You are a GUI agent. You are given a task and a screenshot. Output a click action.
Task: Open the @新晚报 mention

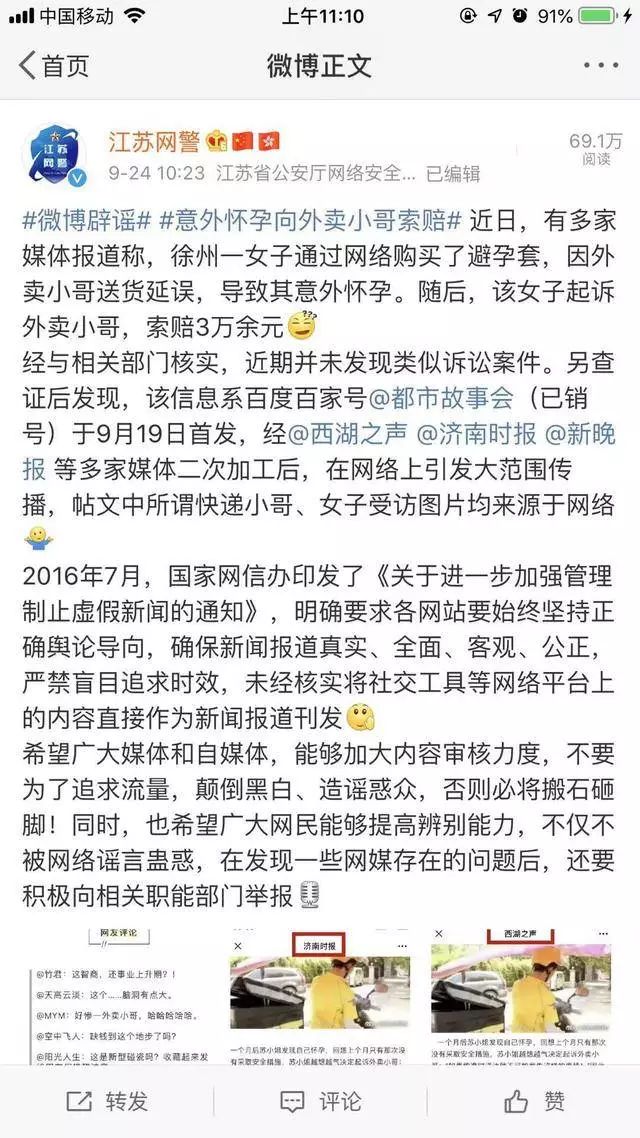(x=319, y=451)
